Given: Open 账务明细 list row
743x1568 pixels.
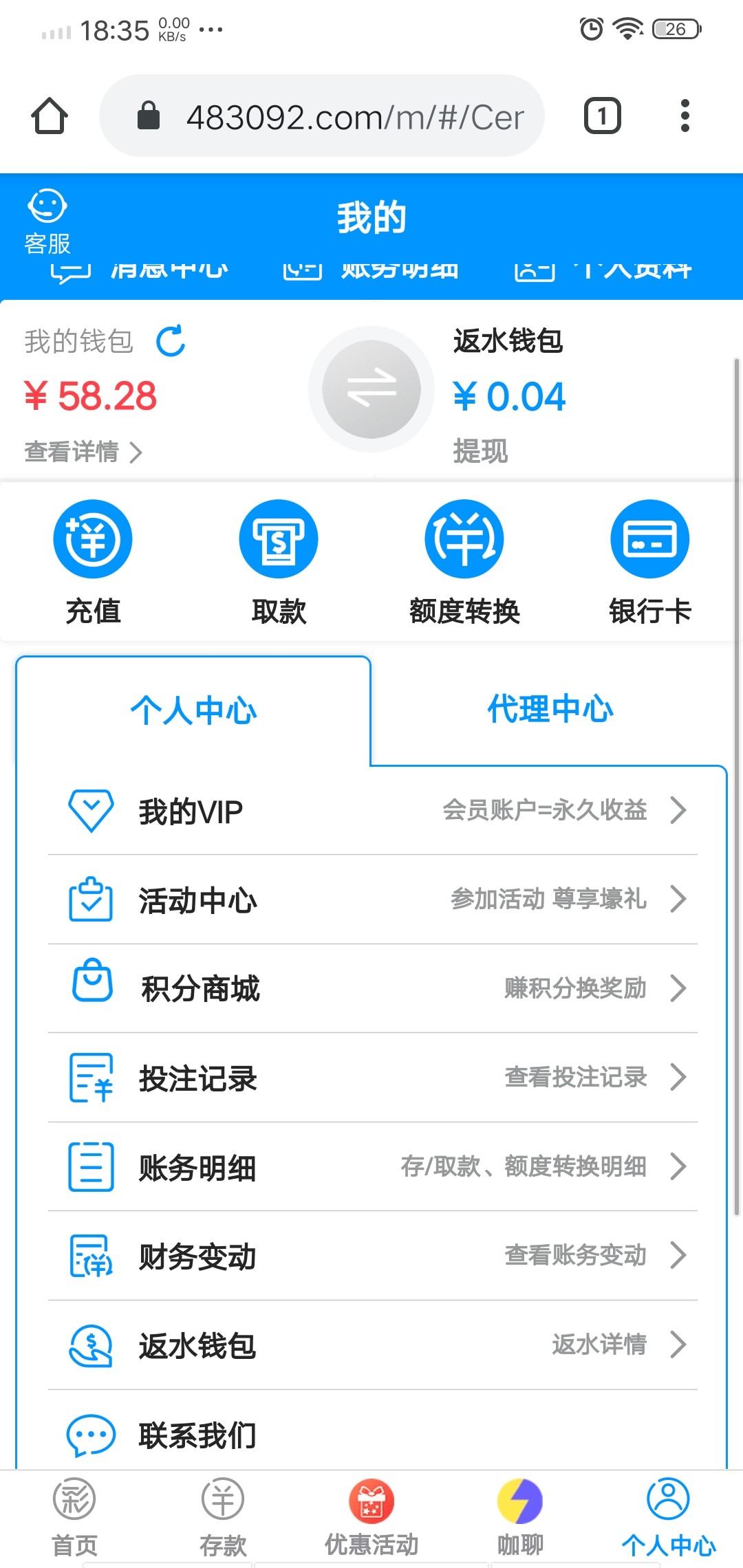Looking at the screenshot, I should 373,1167.
